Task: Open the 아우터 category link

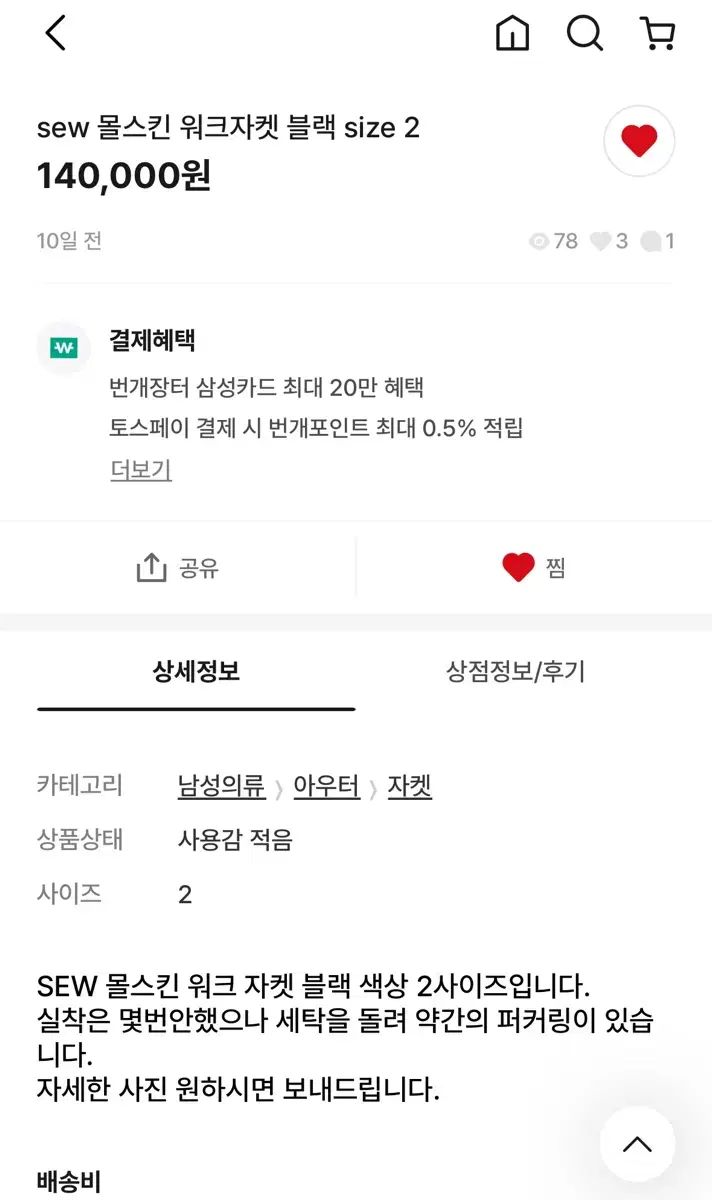Action: [x=327, y=787]
